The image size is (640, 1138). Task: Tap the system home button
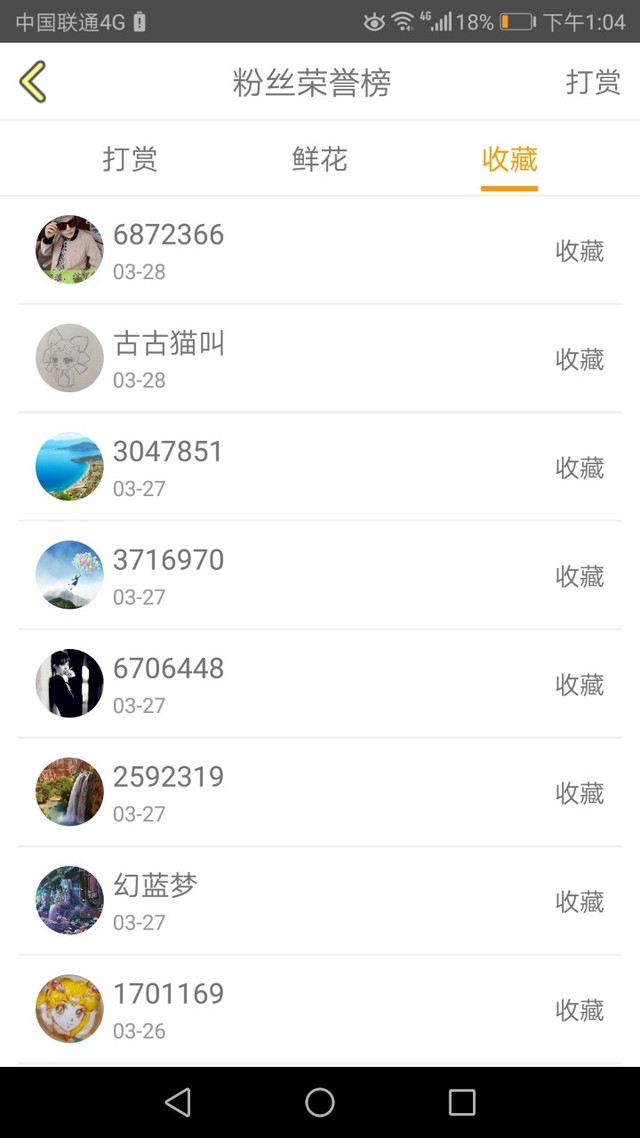point(320,1102)
